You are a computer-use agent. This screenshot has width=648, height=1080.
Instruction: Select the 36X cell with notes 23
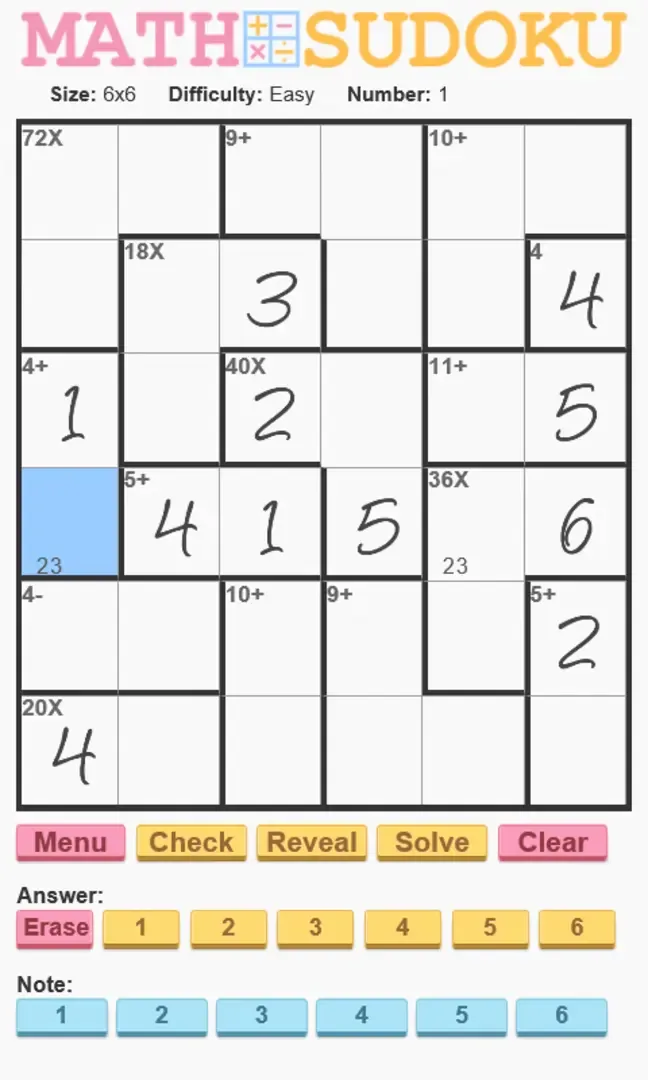point(474,523)
